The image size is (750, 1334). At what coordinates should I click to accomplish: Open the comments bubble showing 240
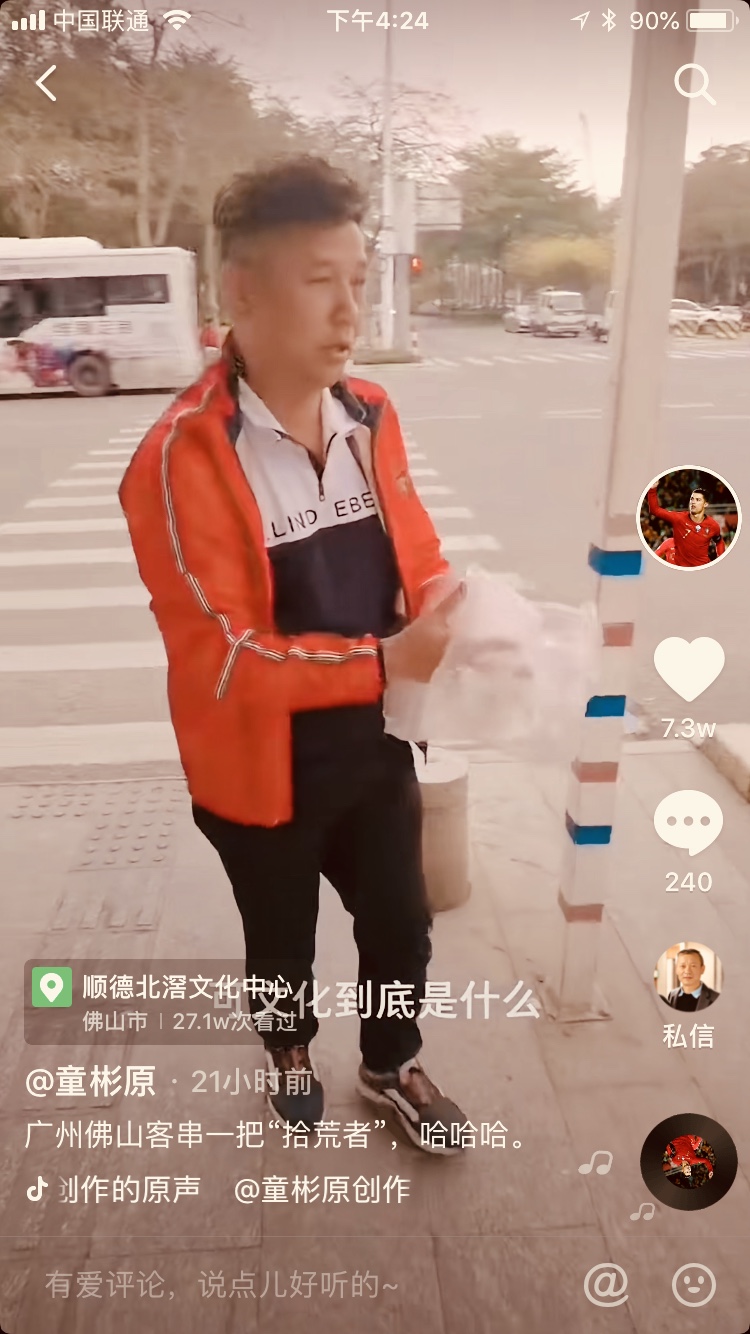pos(688,822)
